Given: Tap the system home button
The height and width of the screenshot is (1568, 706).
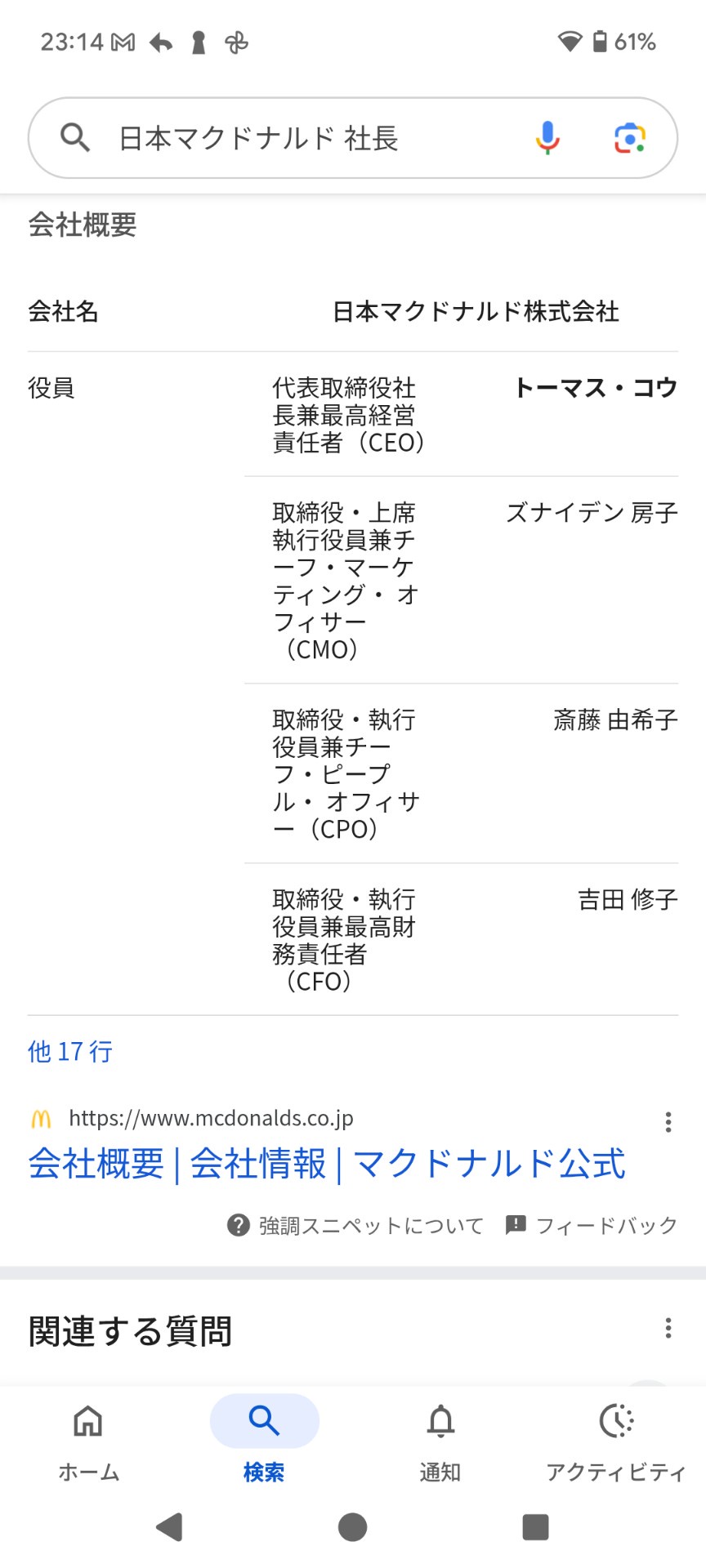Looking at the screenshot, I should (x=352, y=1526).
